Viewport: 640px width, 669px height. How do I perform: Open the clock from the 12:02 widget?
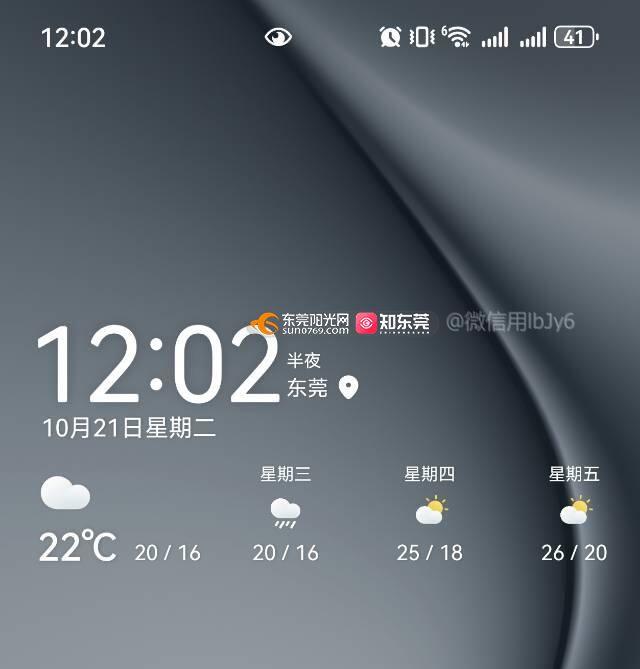157,365
